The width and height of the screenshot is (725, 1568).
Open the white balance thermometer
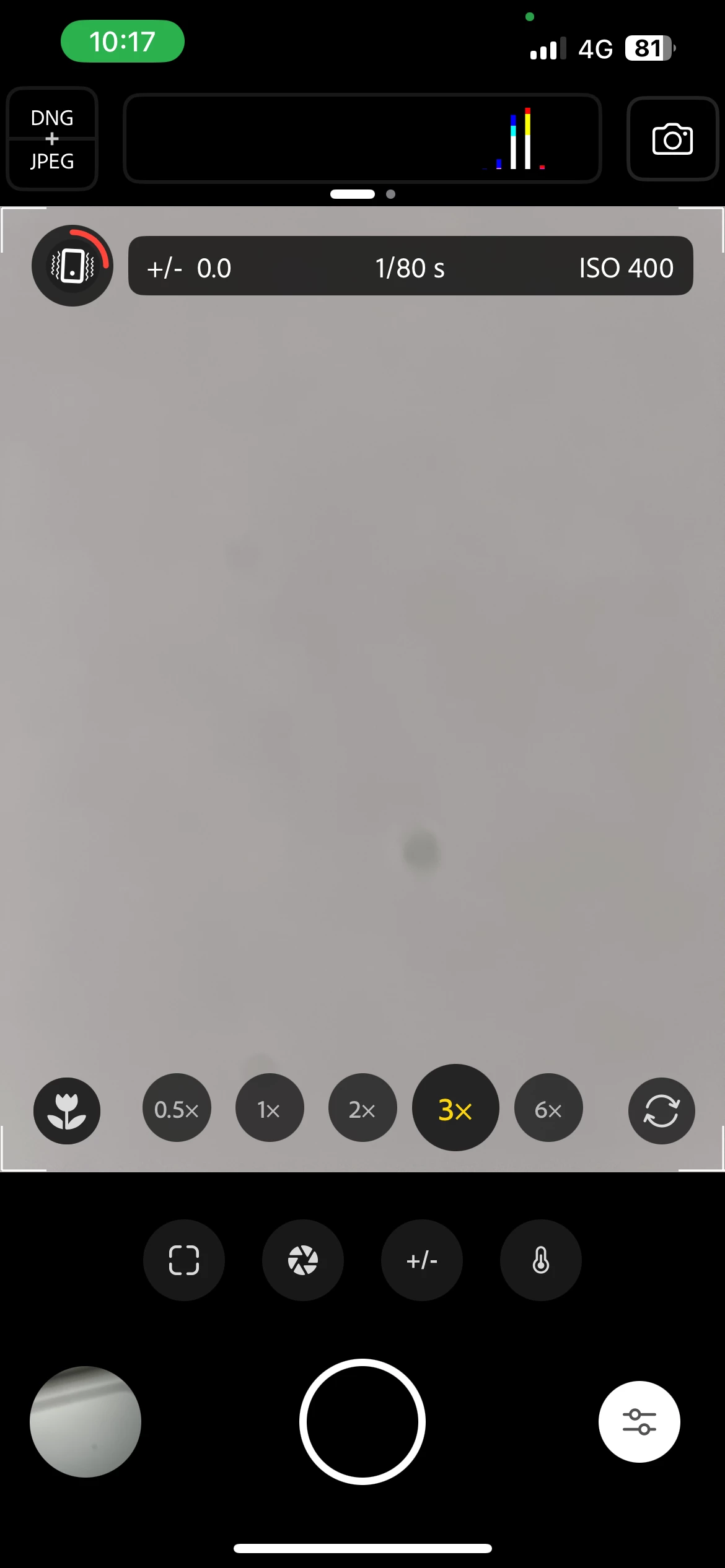tap(541, 1260)
